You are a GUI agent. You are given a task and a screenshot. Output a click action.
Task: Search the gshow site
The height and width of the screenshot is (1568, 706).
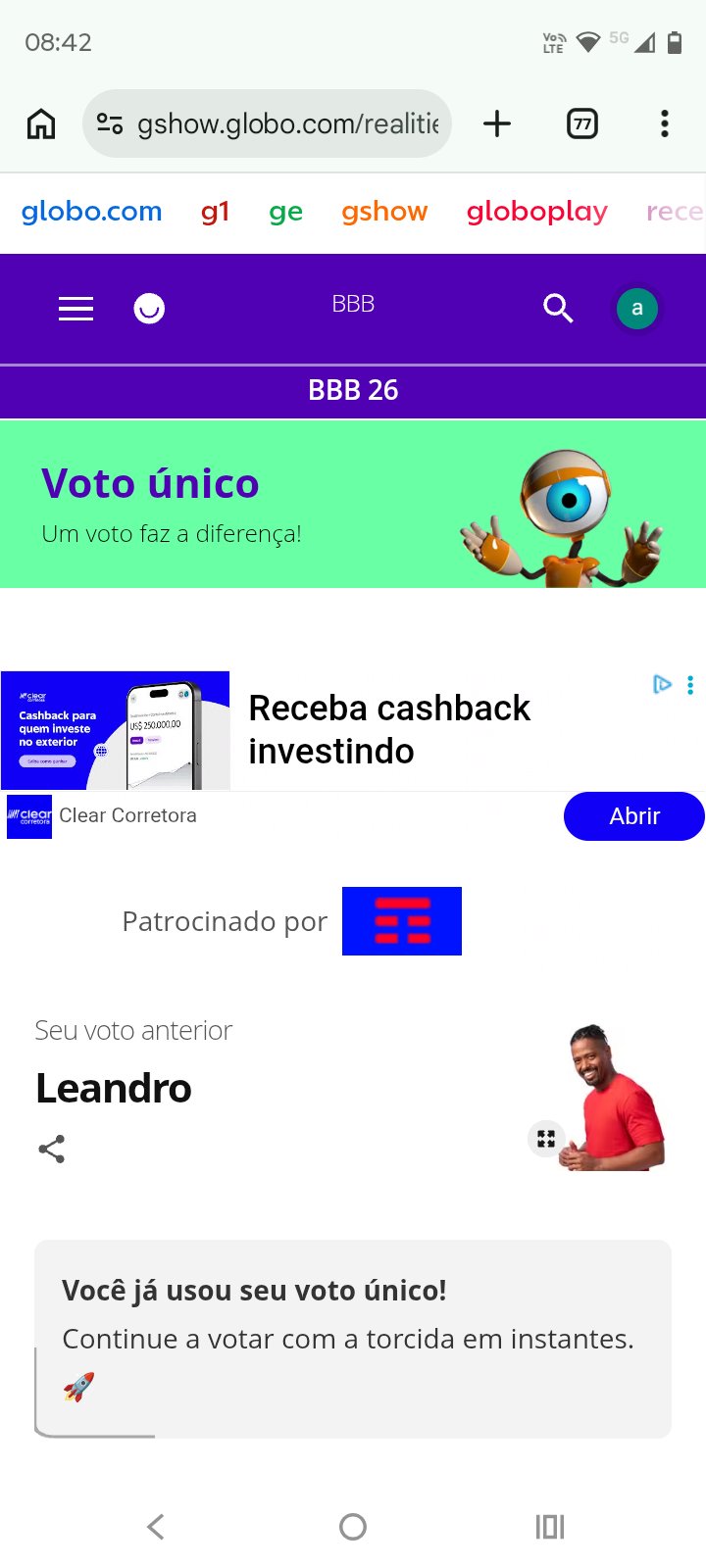[558, 309]
